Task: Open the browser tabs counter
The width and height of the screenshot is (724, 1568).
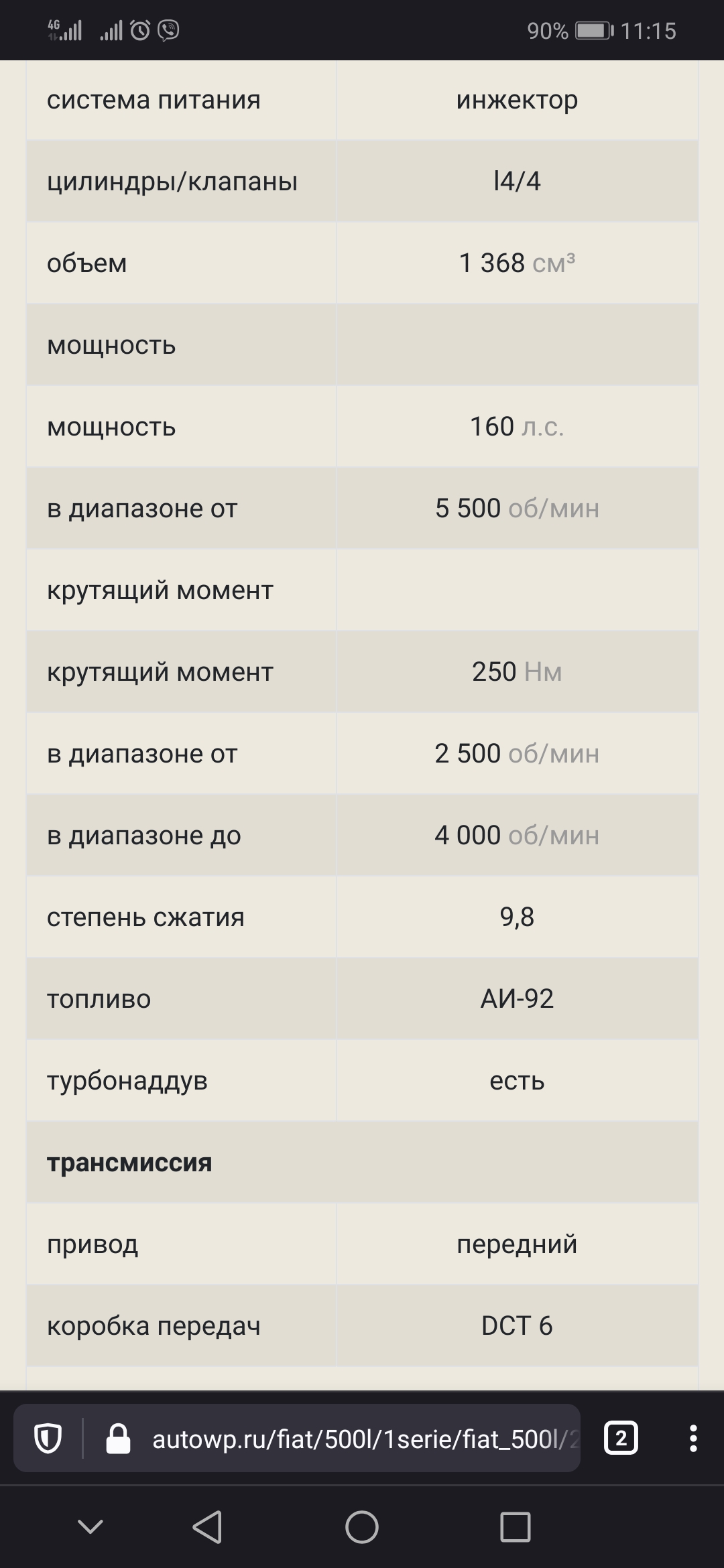Action: point(621,1438)
